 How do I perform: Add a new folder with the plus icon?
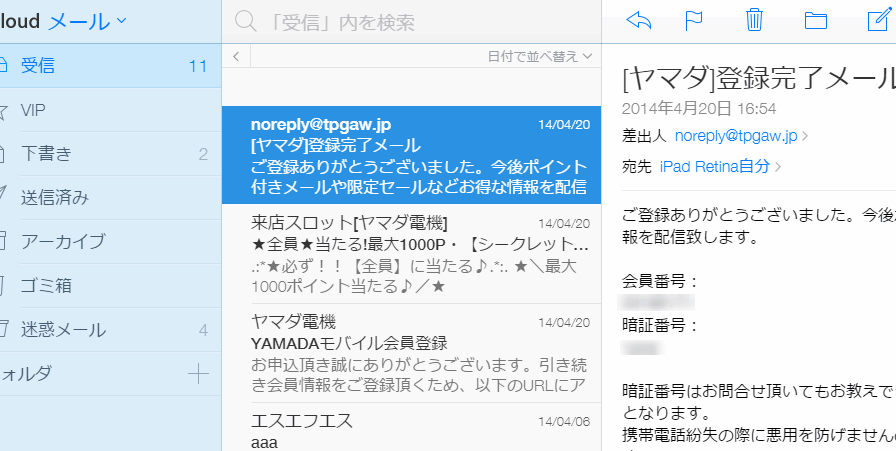click(198, 374)
